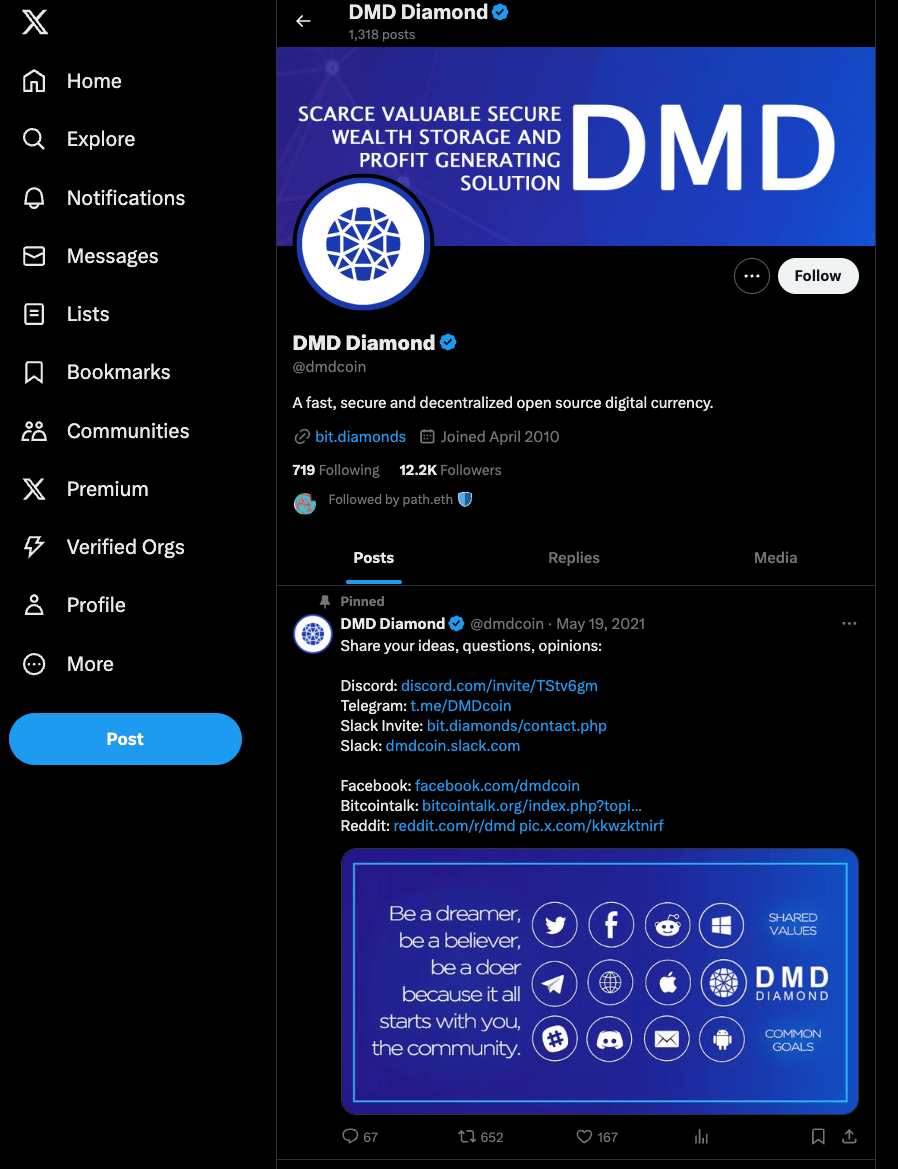View the 719 Following list

tap(336, 470)
